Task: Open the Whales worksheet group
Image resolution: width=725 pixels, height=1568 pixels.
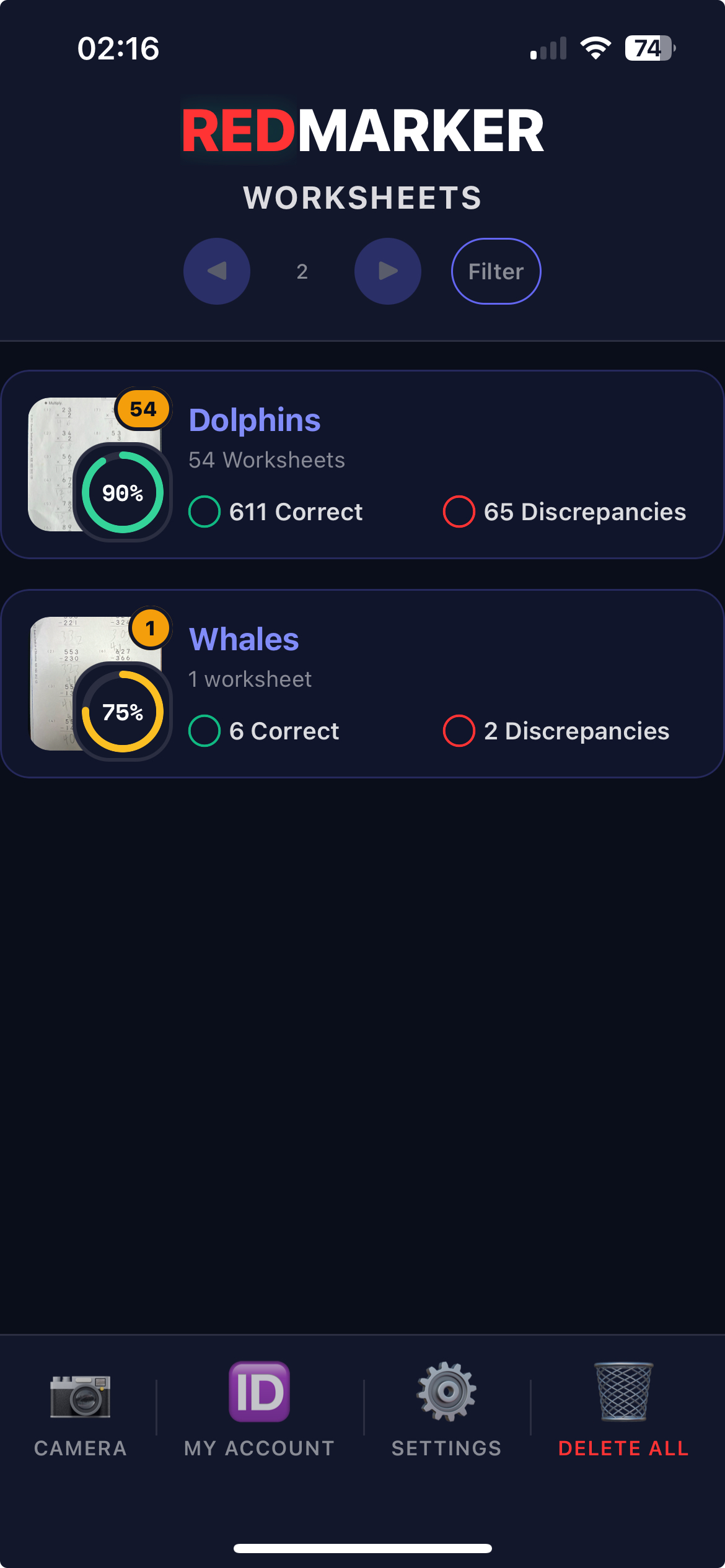Action: (x=362, y=684)
